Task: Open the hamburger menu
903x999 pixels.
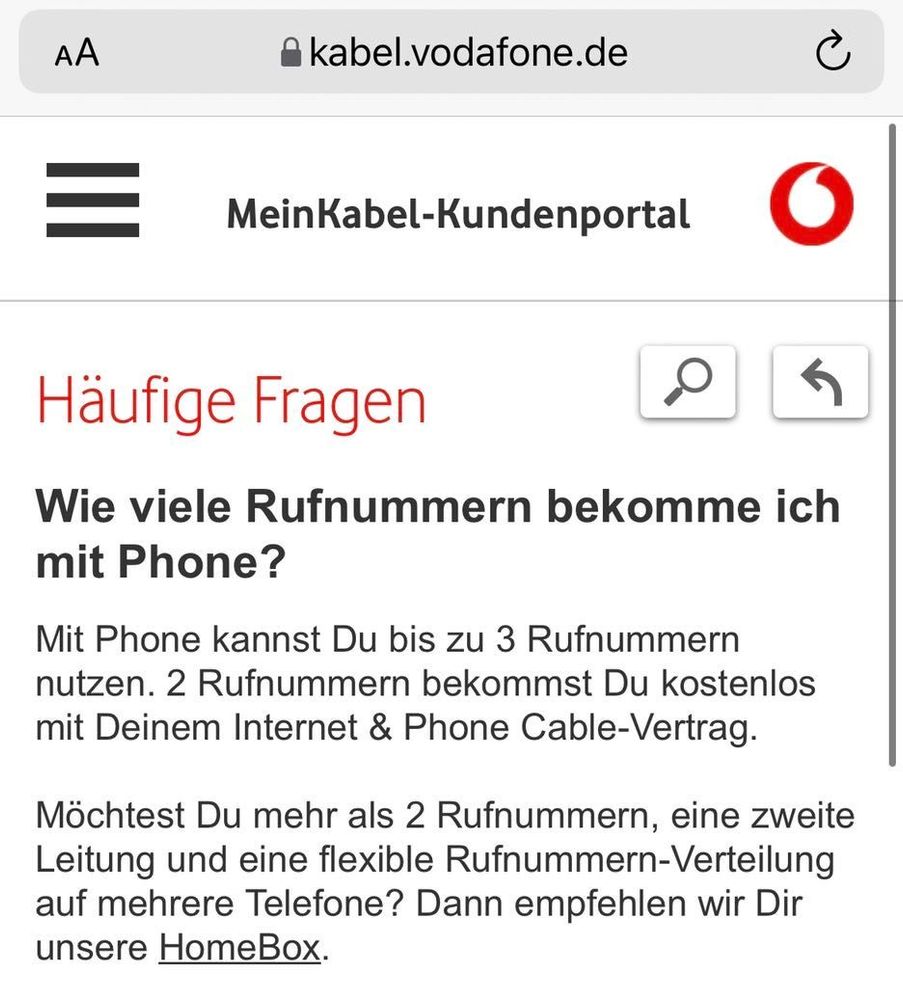Action: click(x=92, y=200)
